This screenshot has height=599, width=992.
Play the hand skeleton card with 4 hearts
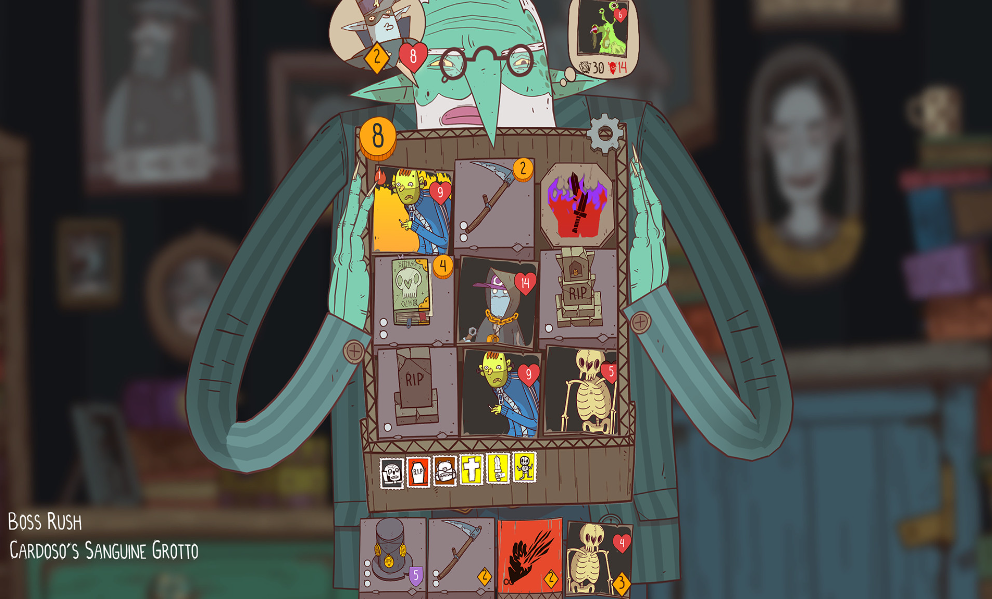598,558
